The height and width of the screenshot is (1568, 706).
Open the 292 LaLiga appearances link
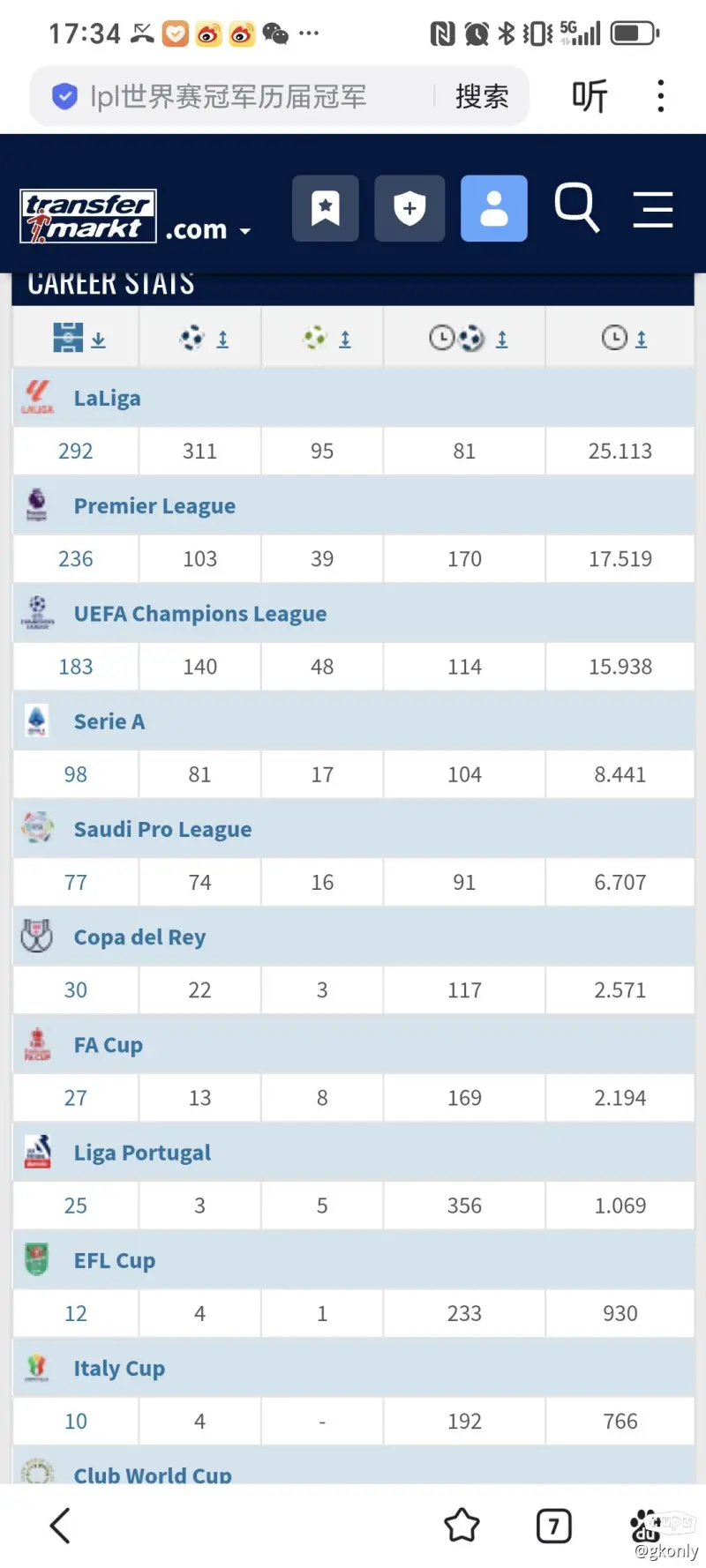[x=76, y=452]
